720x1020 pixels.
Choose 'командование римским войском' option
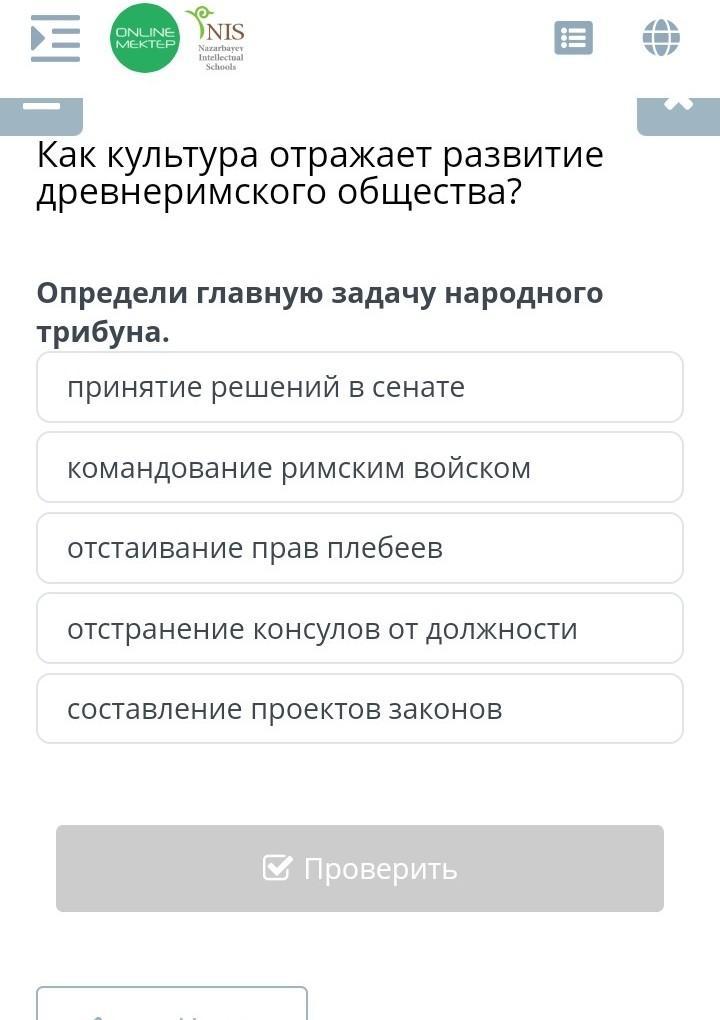coord(360,468)
